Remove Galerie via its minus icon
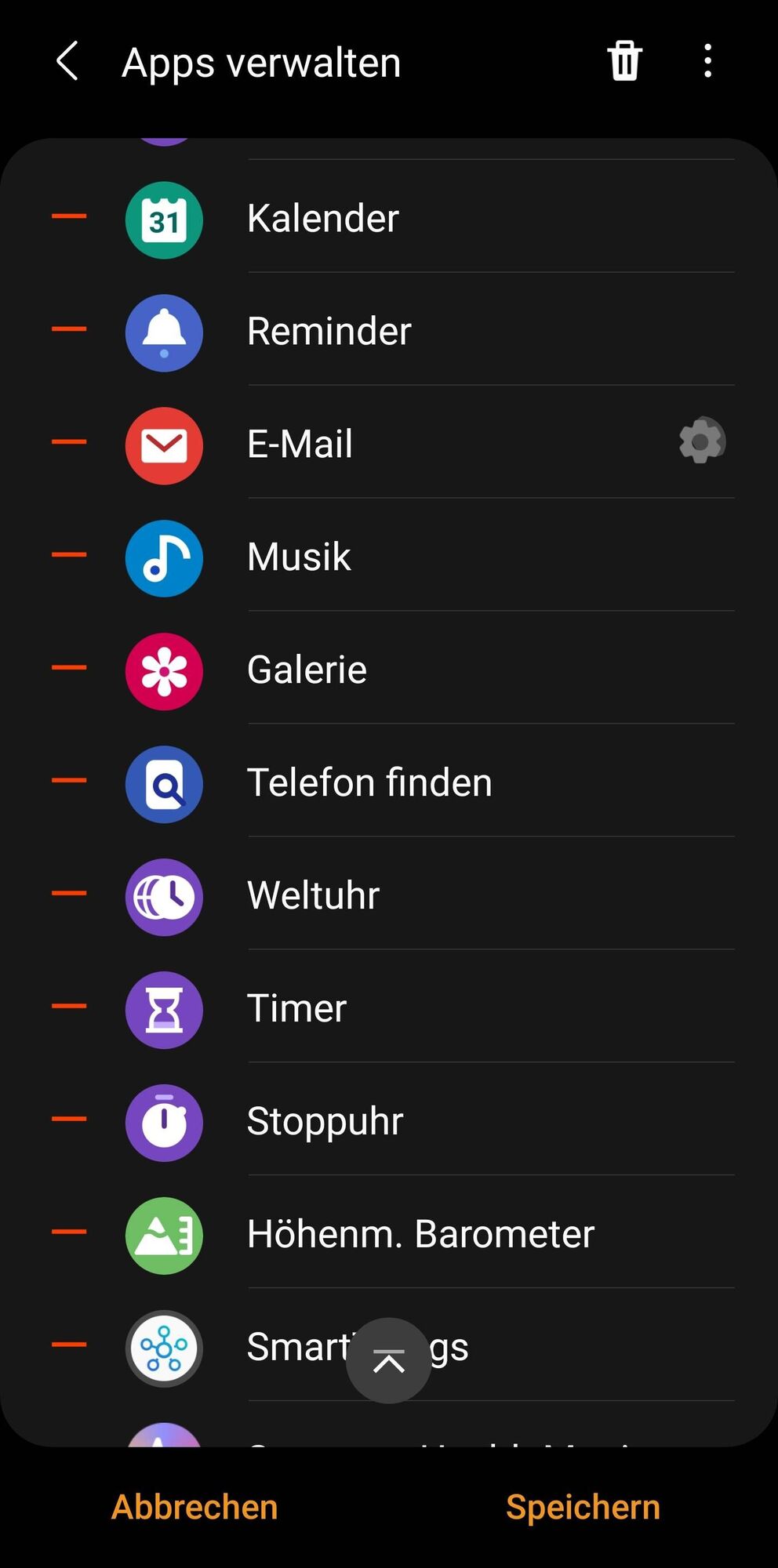The height and width of the screenshot is (1568, 778). [x=69, y=668]
